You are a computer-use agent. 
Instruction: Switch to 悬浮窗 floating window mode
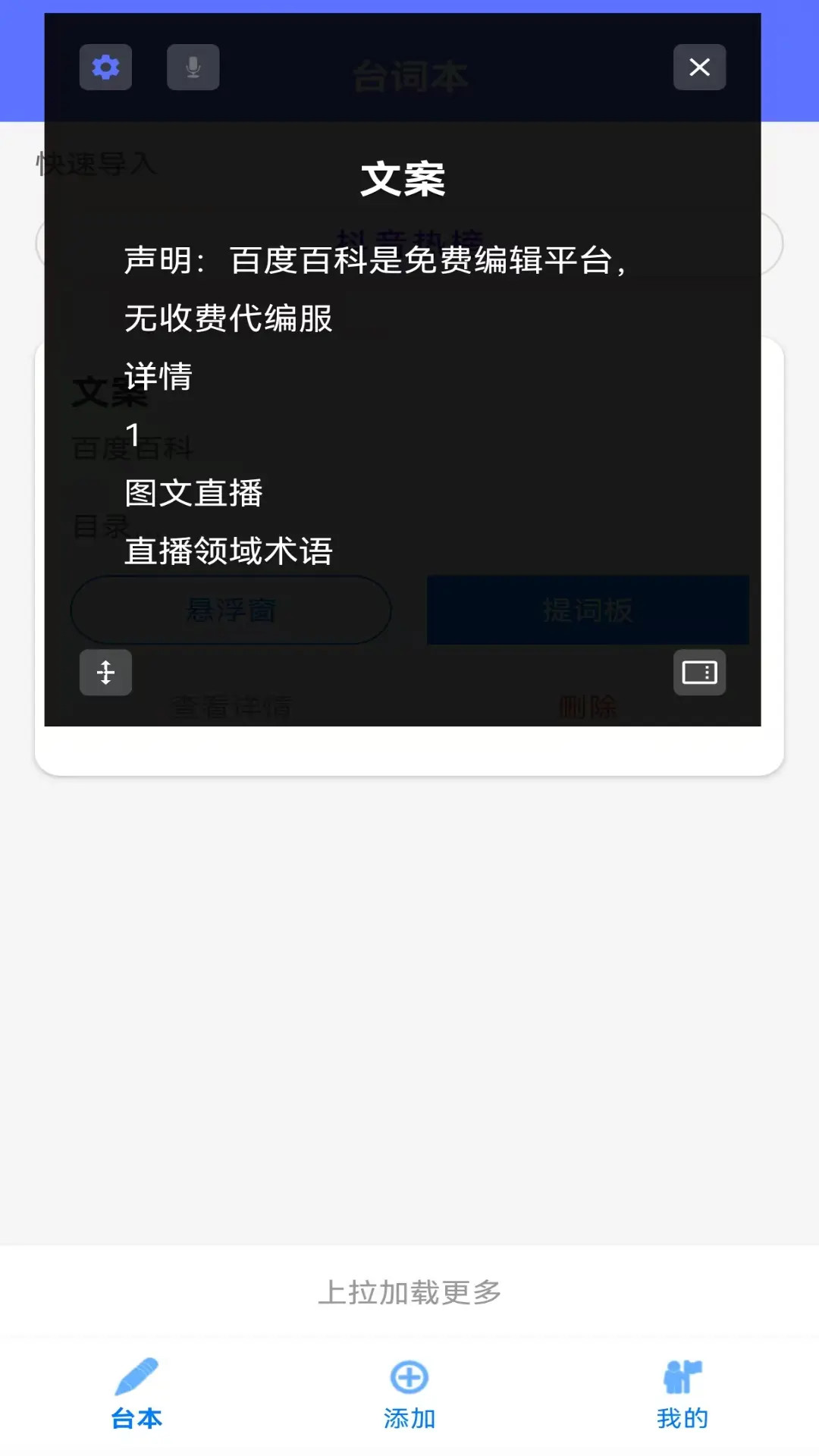pyautogui.click(x=231, y=610)
